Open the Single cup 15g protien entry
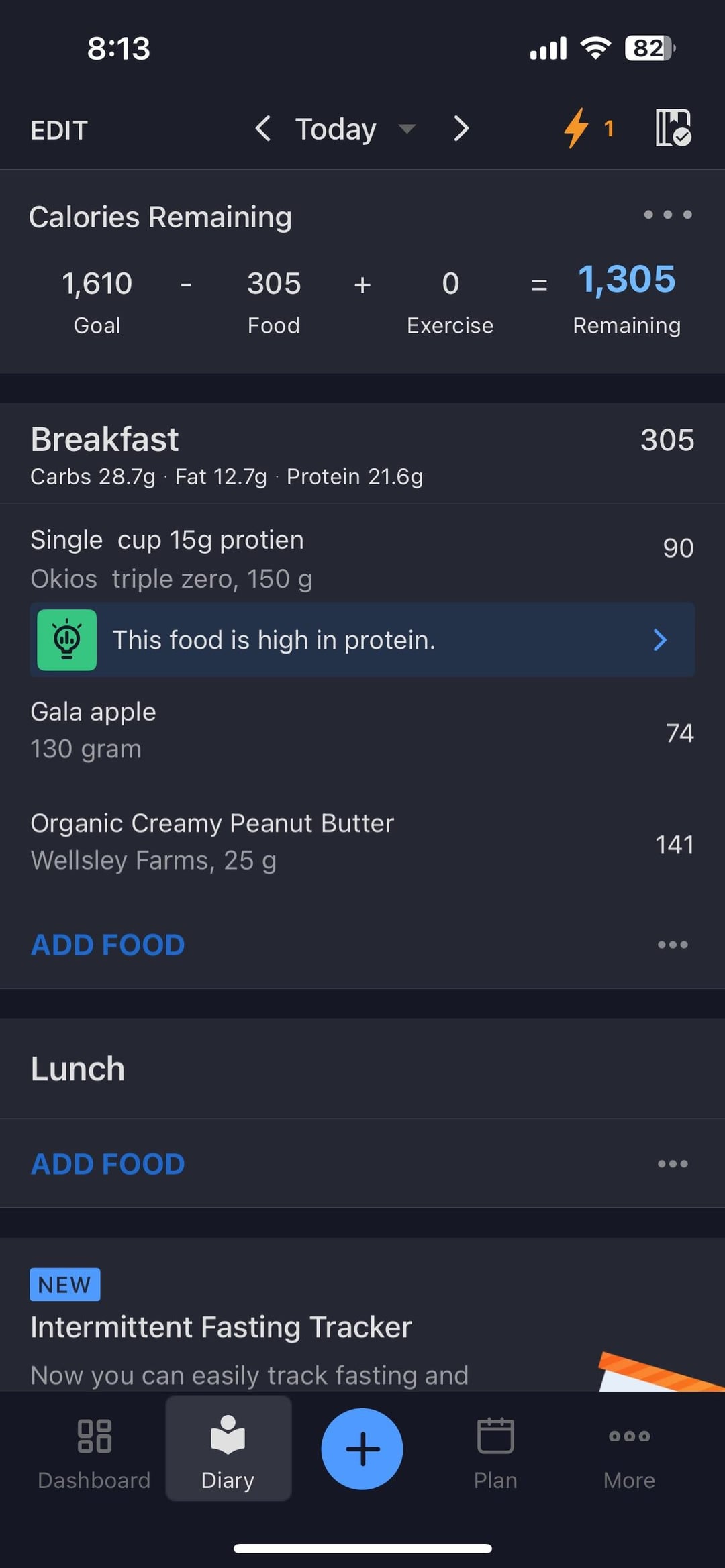Image resolution: width=725 pixels, height=1568 pixels. tap(269, 558)
